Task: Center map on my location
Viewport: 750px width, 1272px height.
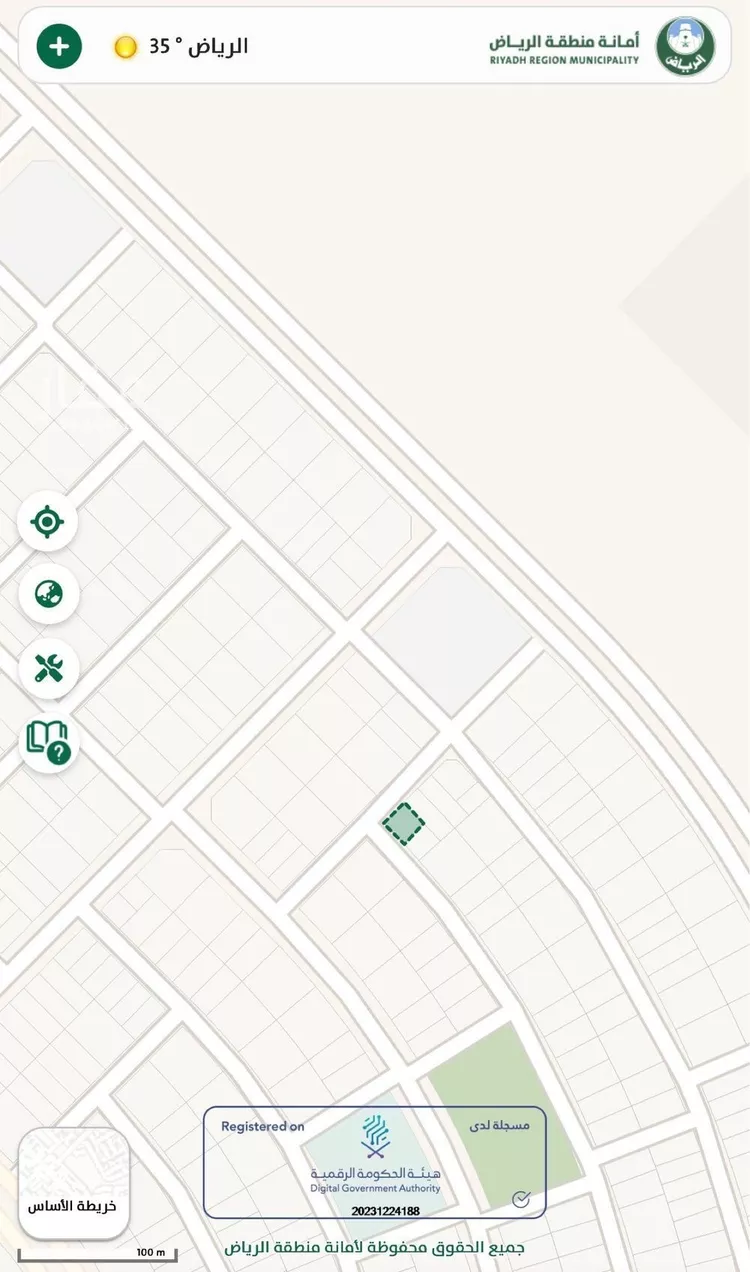Action: [x=48, y=522]
